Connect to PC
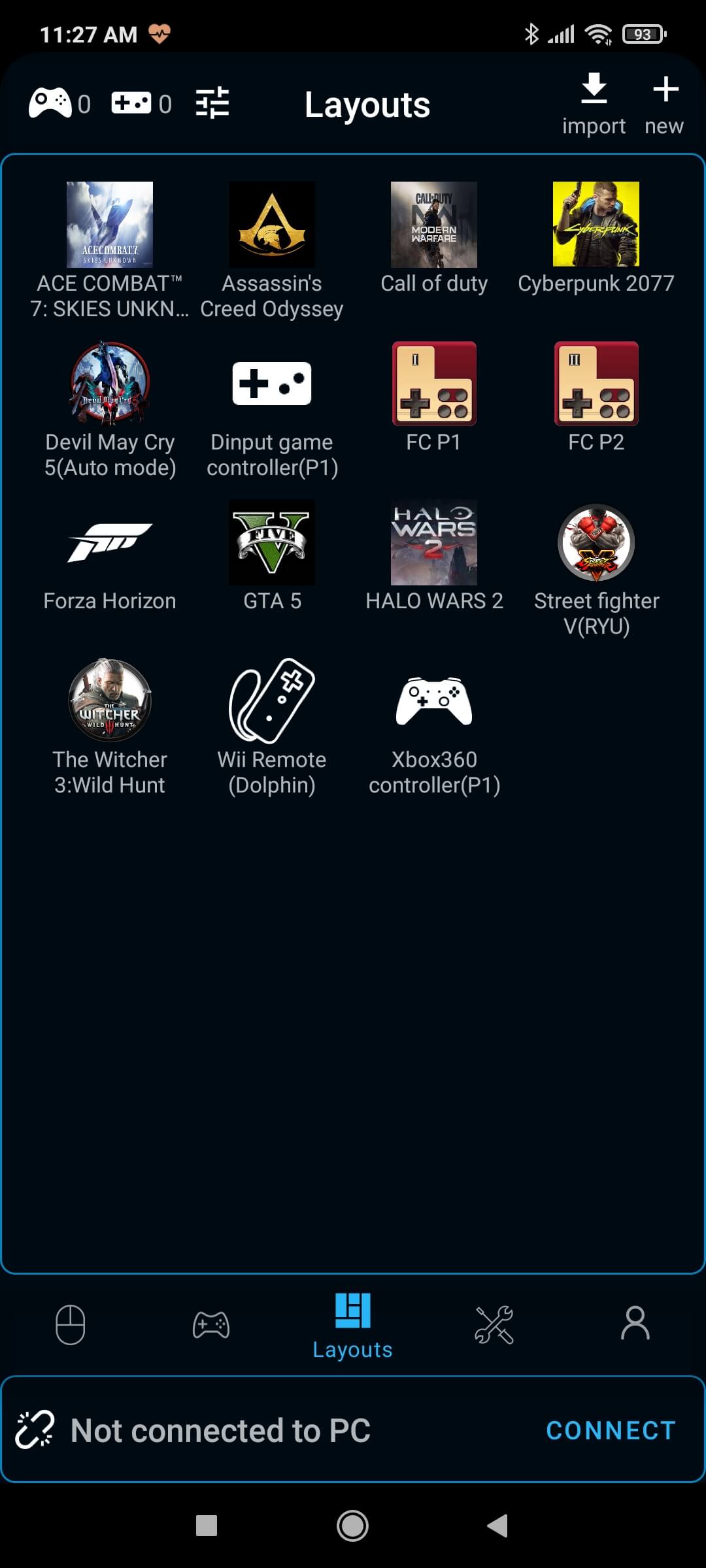The height and width of the screenshot is (1568, 706). (x=611, y=1430)
